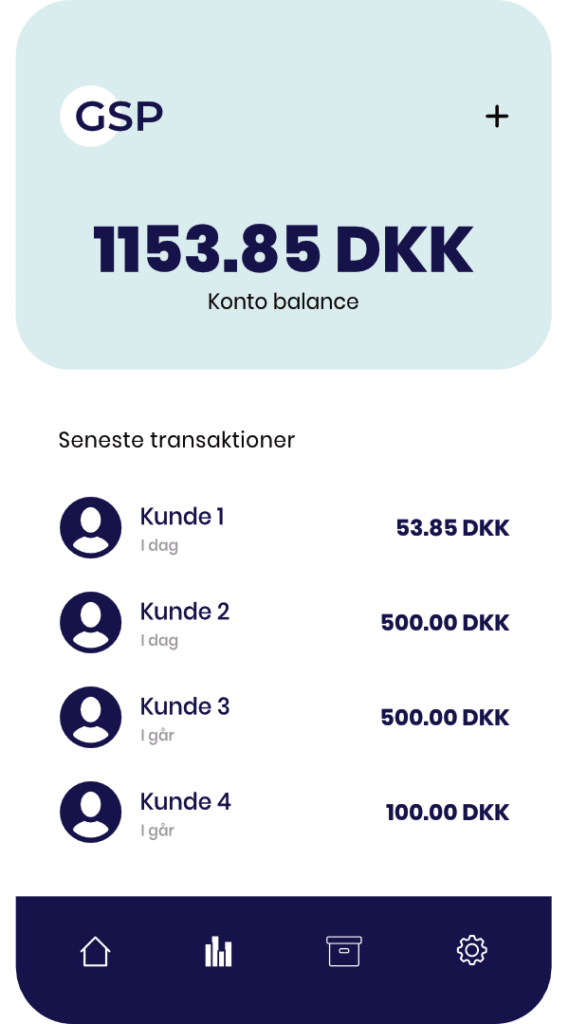The height and width of the screenshot is (1024, 569).
Task: Select the Kunde 4 transaction
Action: click(284, 812)
